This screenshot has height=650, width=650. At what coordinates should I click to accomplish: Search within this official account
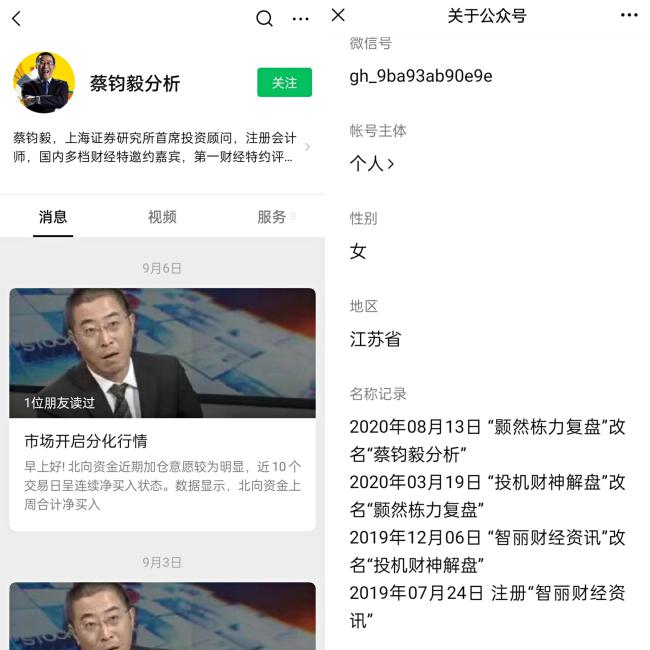pos(264,18)
